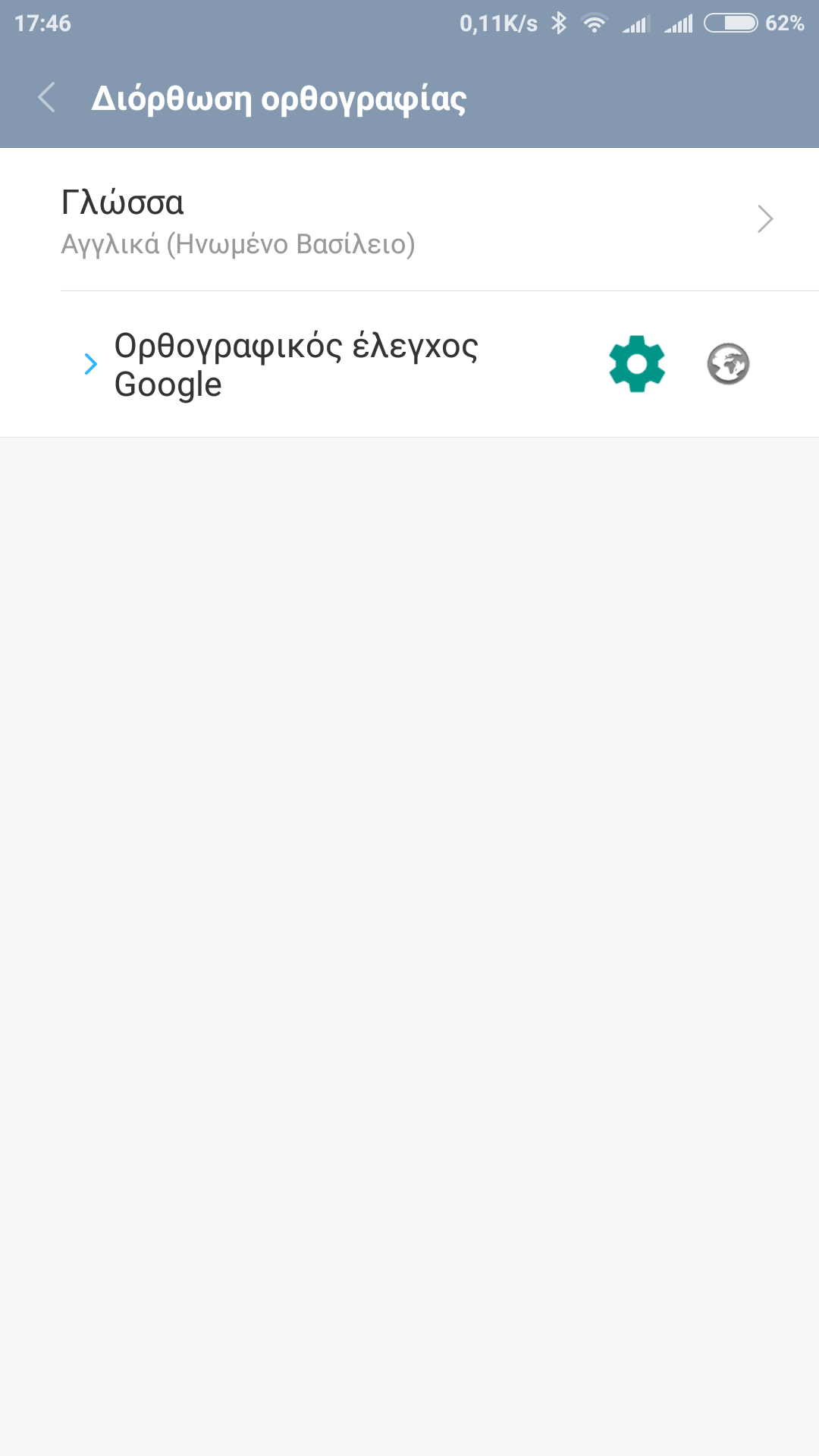Tap the globe language icon
Image resolution: width=819 pixels, height=1456 pixels.
click(x=728, y=364)
